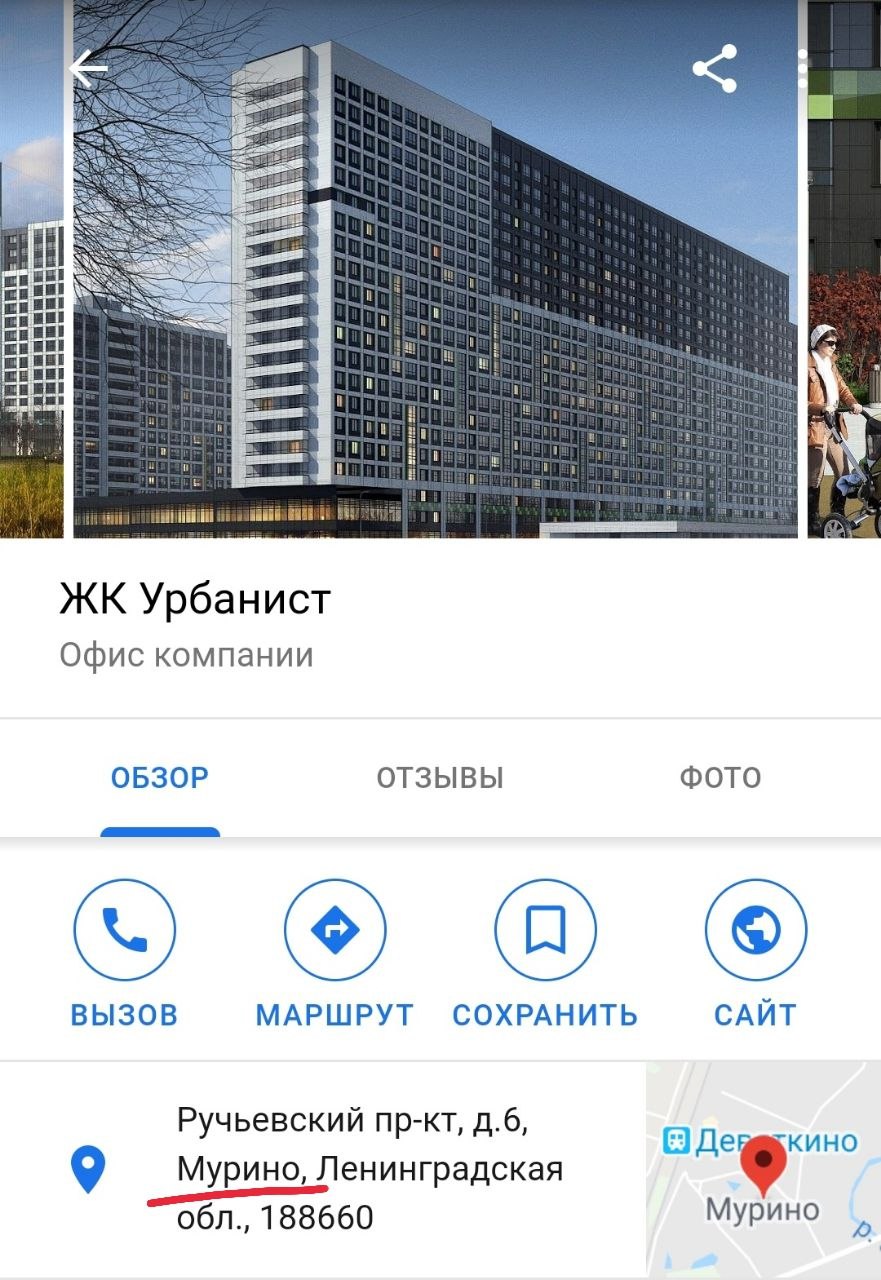Switch to the ОТЗЫВЫ tab
881x1280 pixels.
(440, 777)
